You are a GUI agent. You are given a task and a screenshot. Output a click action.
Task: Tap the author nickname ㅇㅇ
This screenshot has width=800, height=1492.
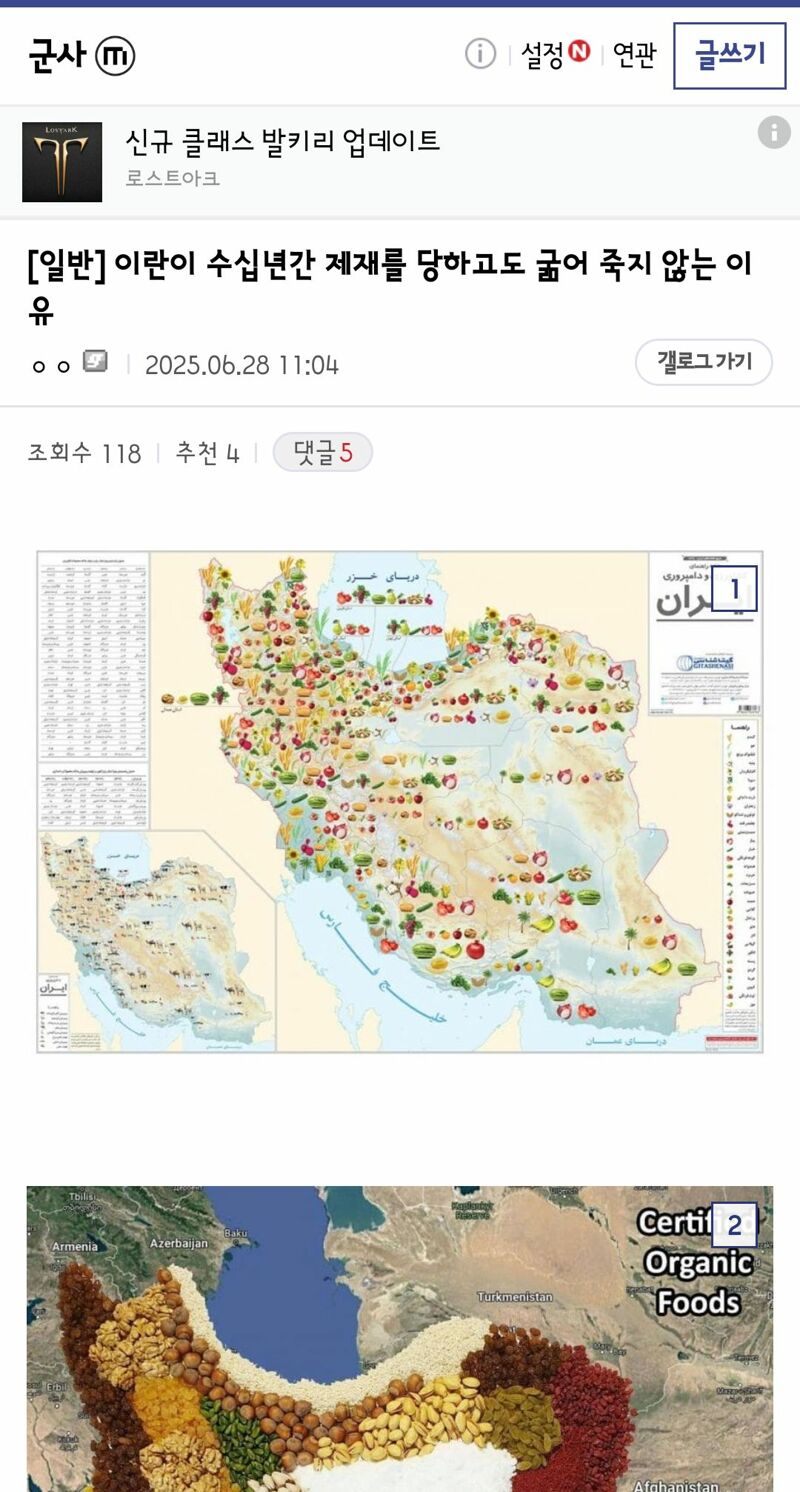coord(51,365)
